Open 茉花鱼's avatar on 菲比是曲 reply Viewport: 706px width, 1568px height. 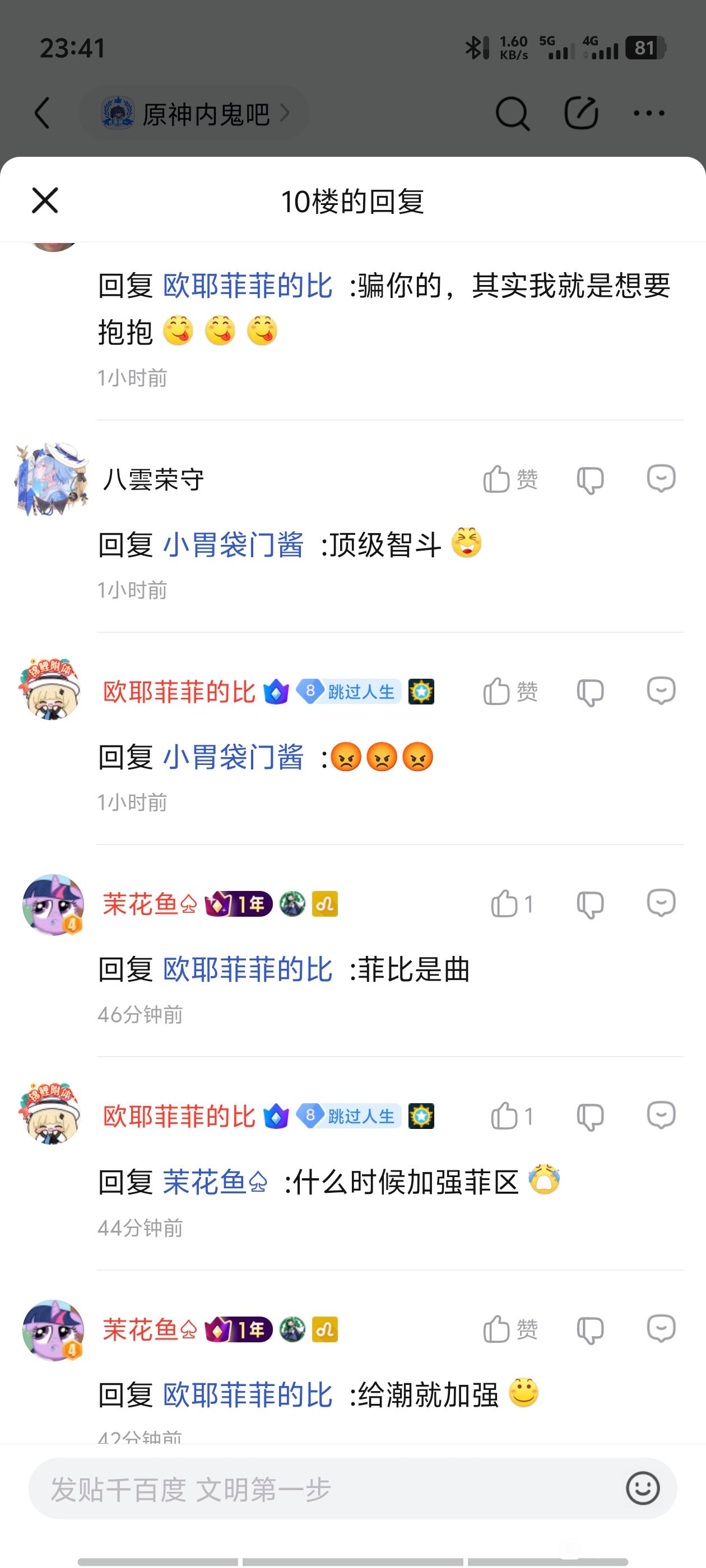[x=52, y=905]
